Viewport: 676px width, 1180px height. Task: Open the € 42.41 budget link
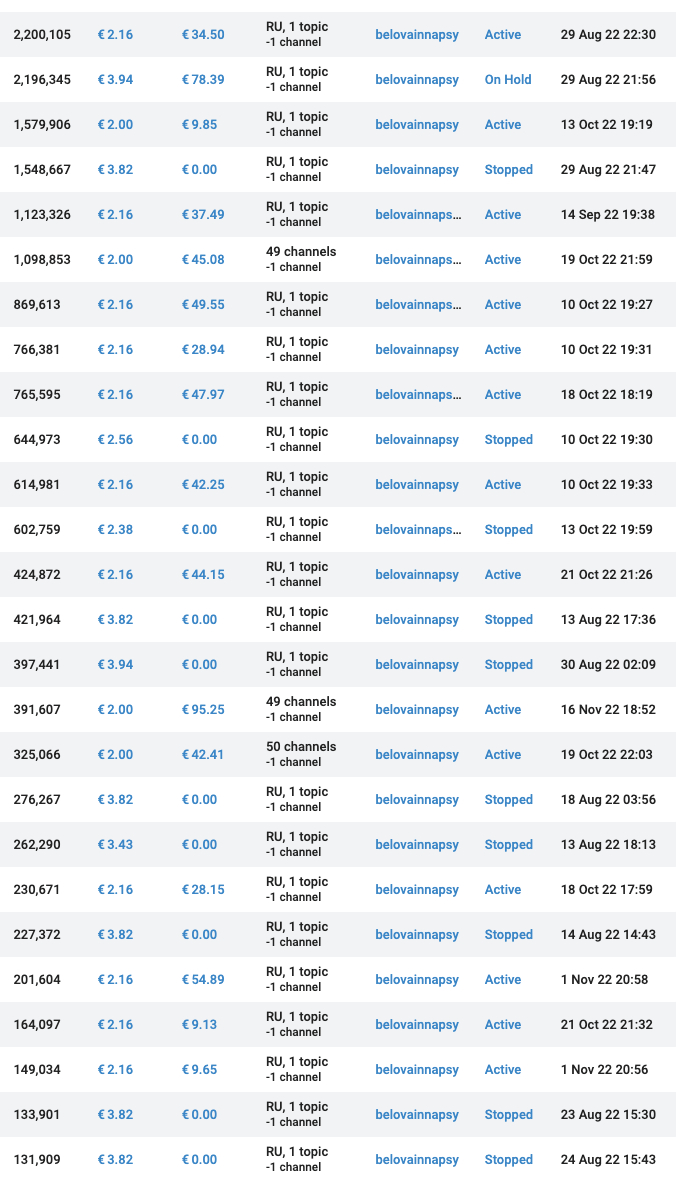pyautogui.click(x=203, y=755)
